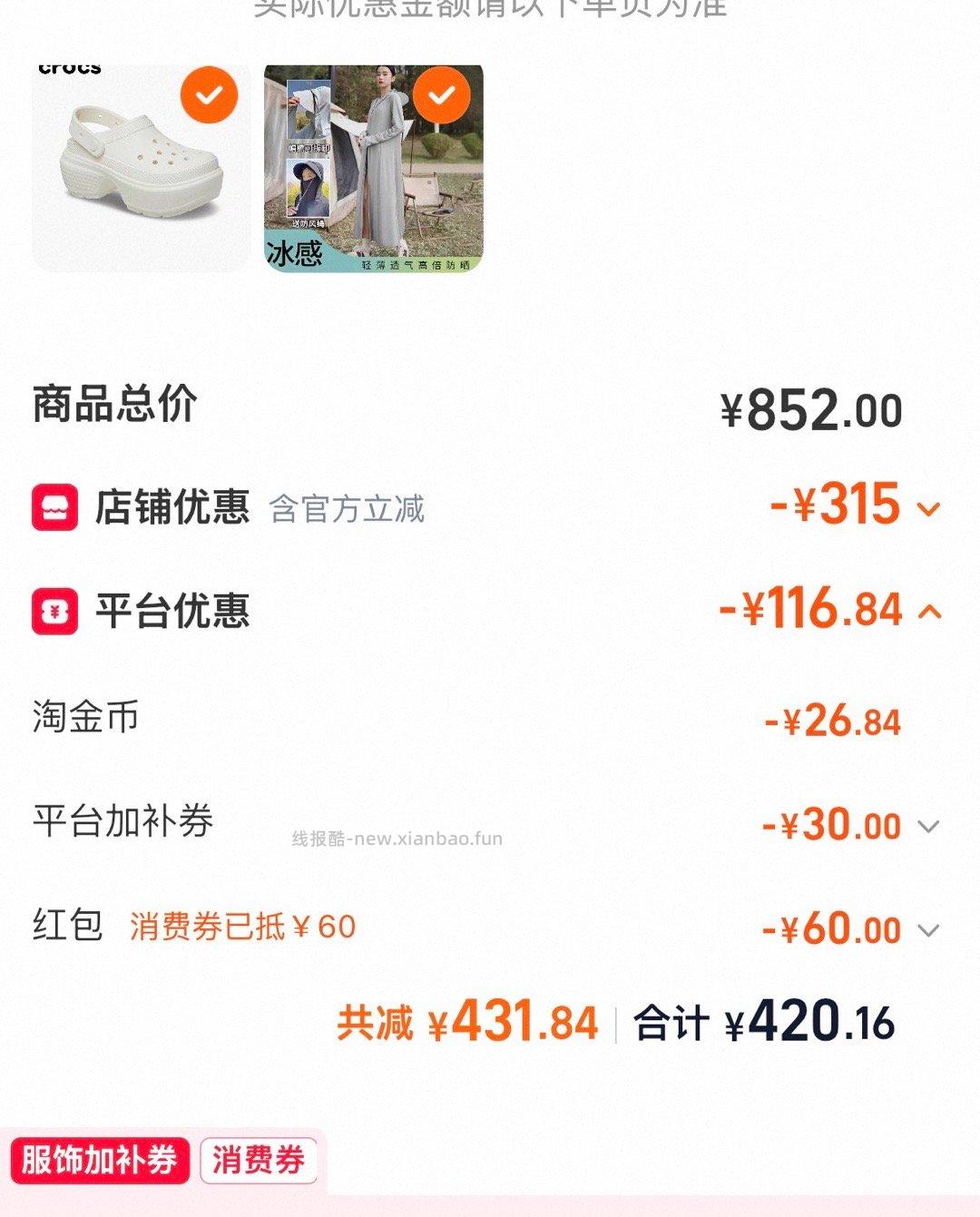
Task: Expand the 平台加补券 coupon details
Action: [927, 827]
